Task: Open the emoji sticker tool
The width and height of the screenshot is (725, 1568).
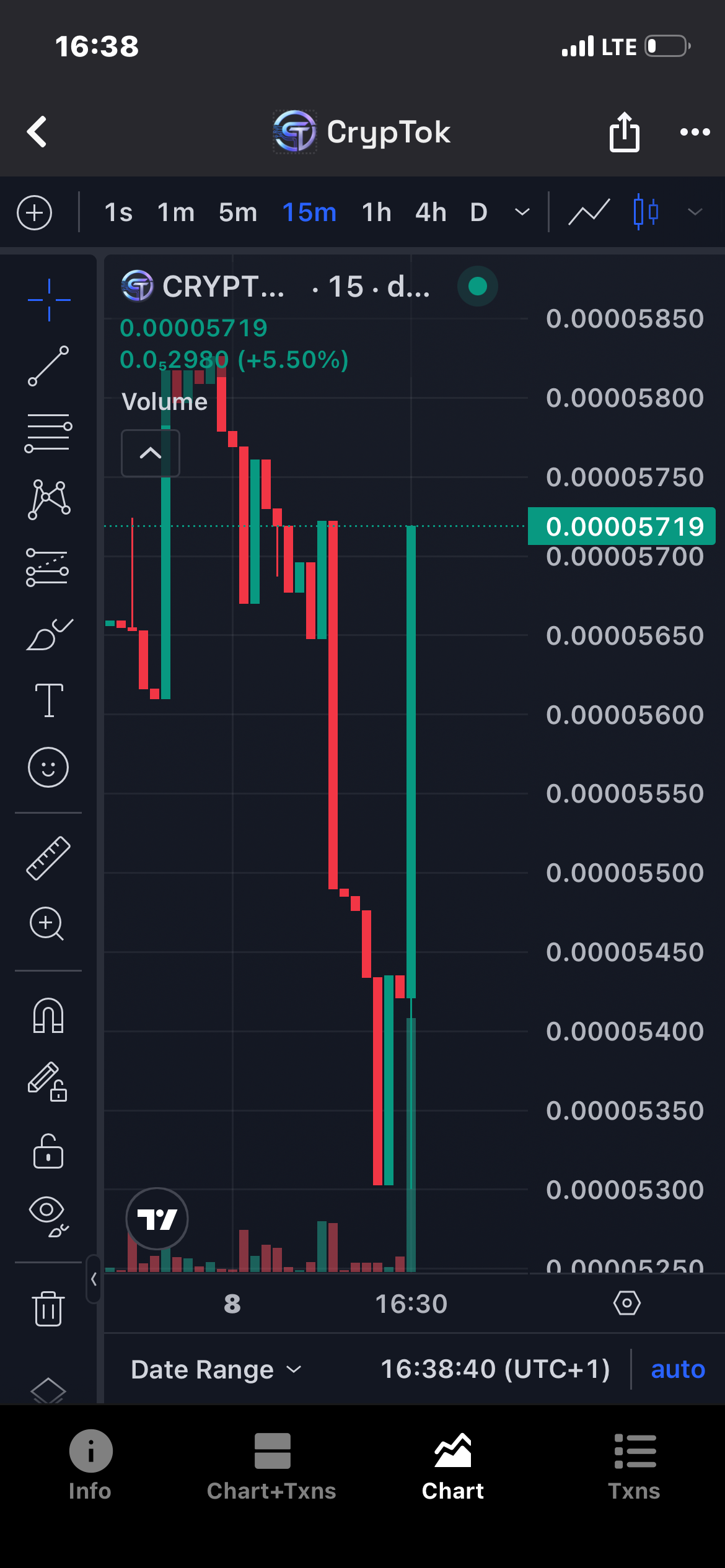Action: click(48, 767)
